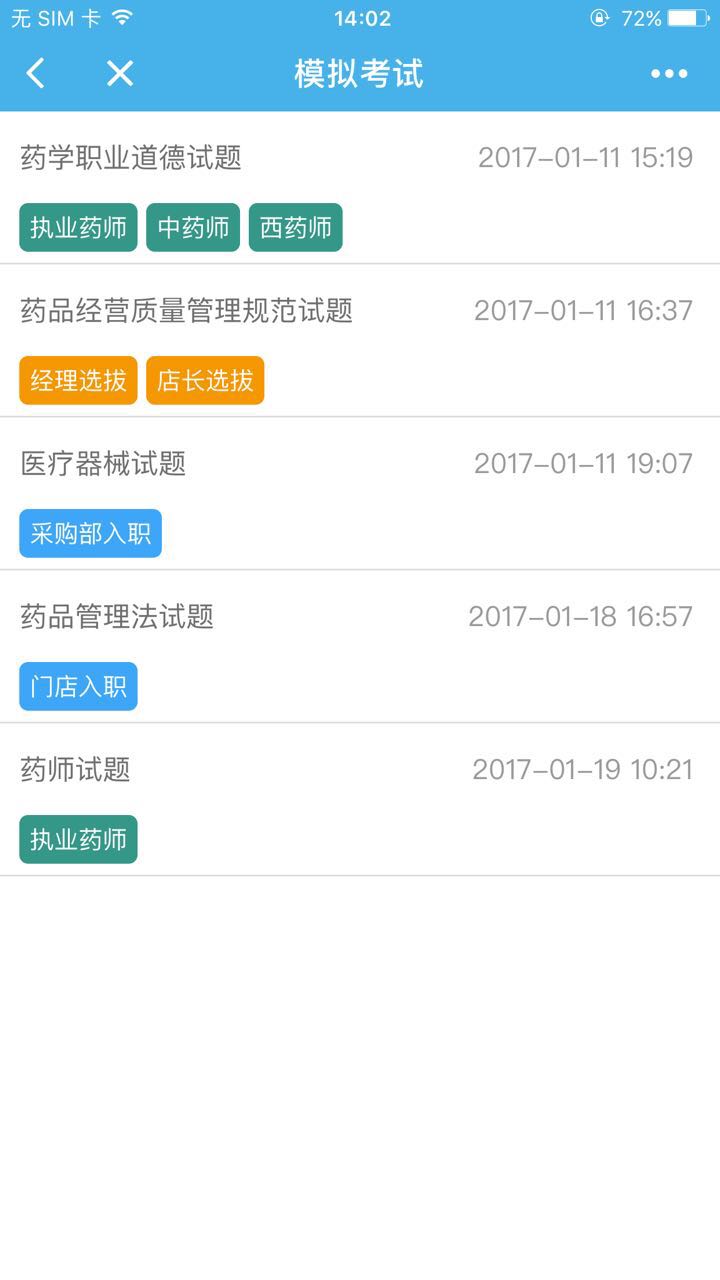
Task: Select the 医疗器械试题 exam
Action: (103, 464)
